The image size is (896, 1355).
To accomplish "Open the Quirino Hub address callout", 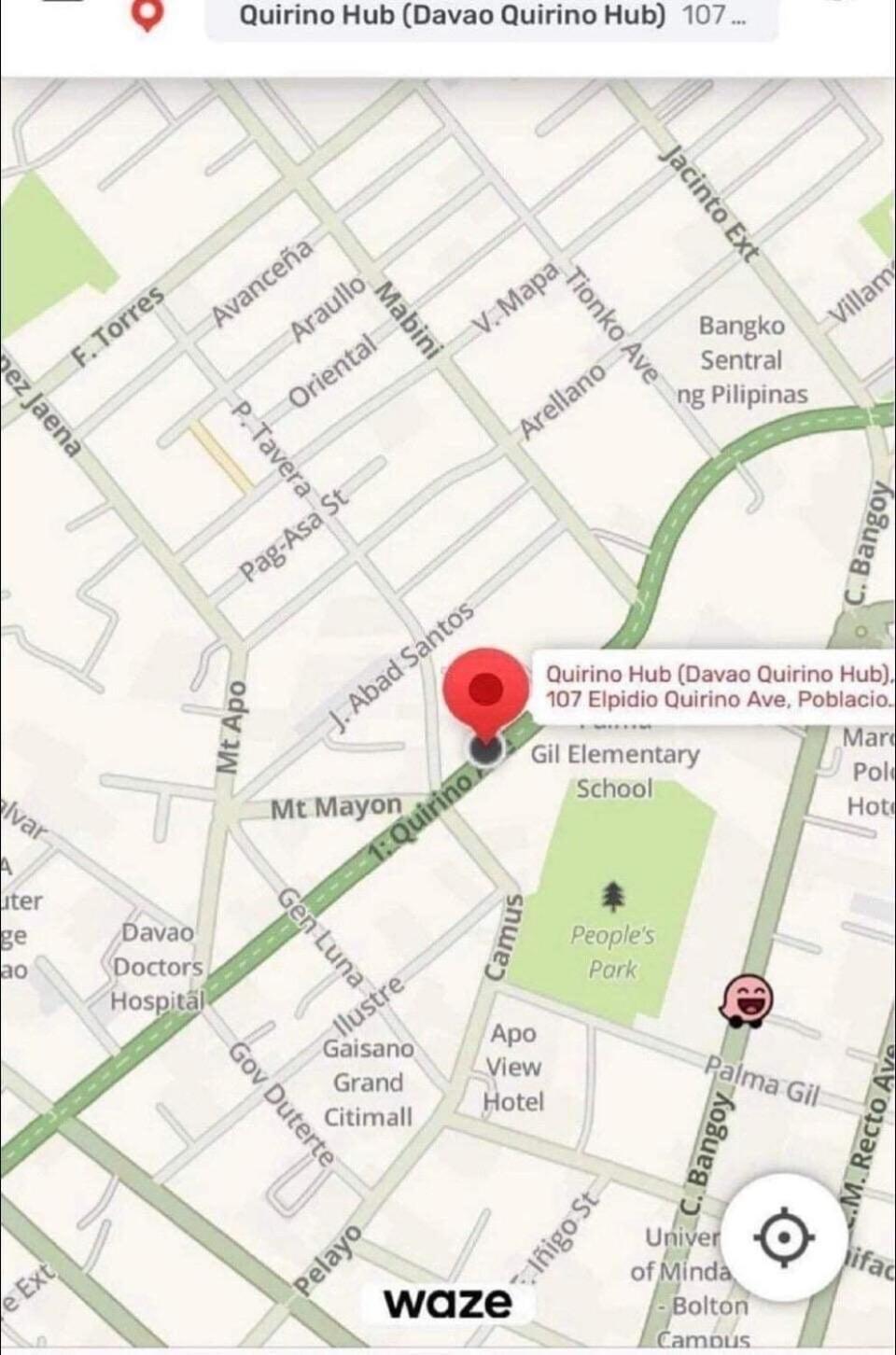I will (x=715, y=686).
